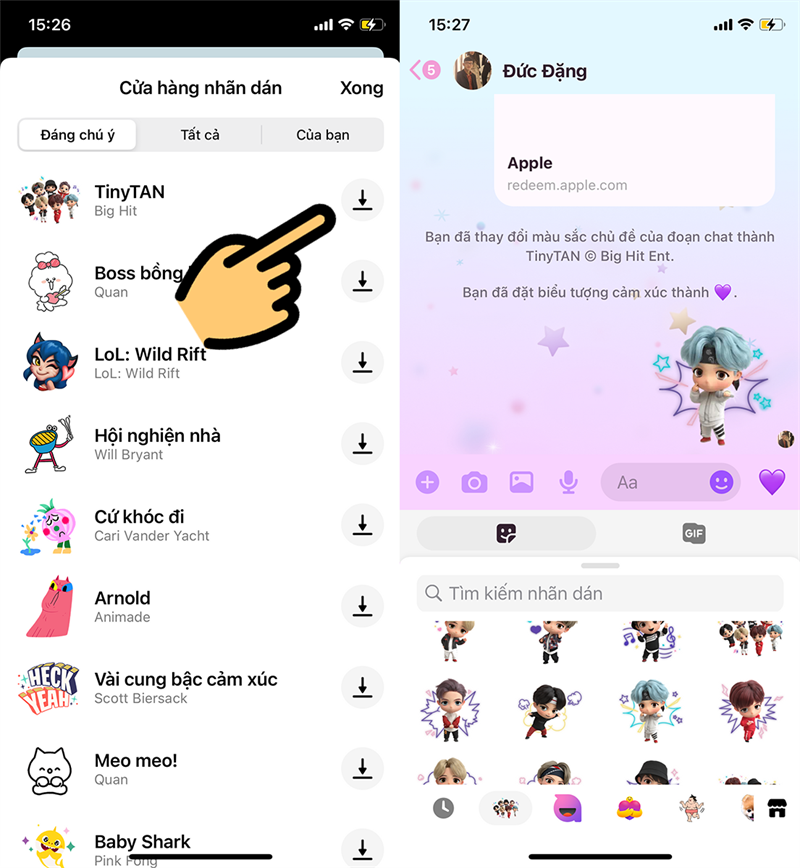Tap Xong to close sticker store
The image size is (800, 868).
tap(361, 88)
